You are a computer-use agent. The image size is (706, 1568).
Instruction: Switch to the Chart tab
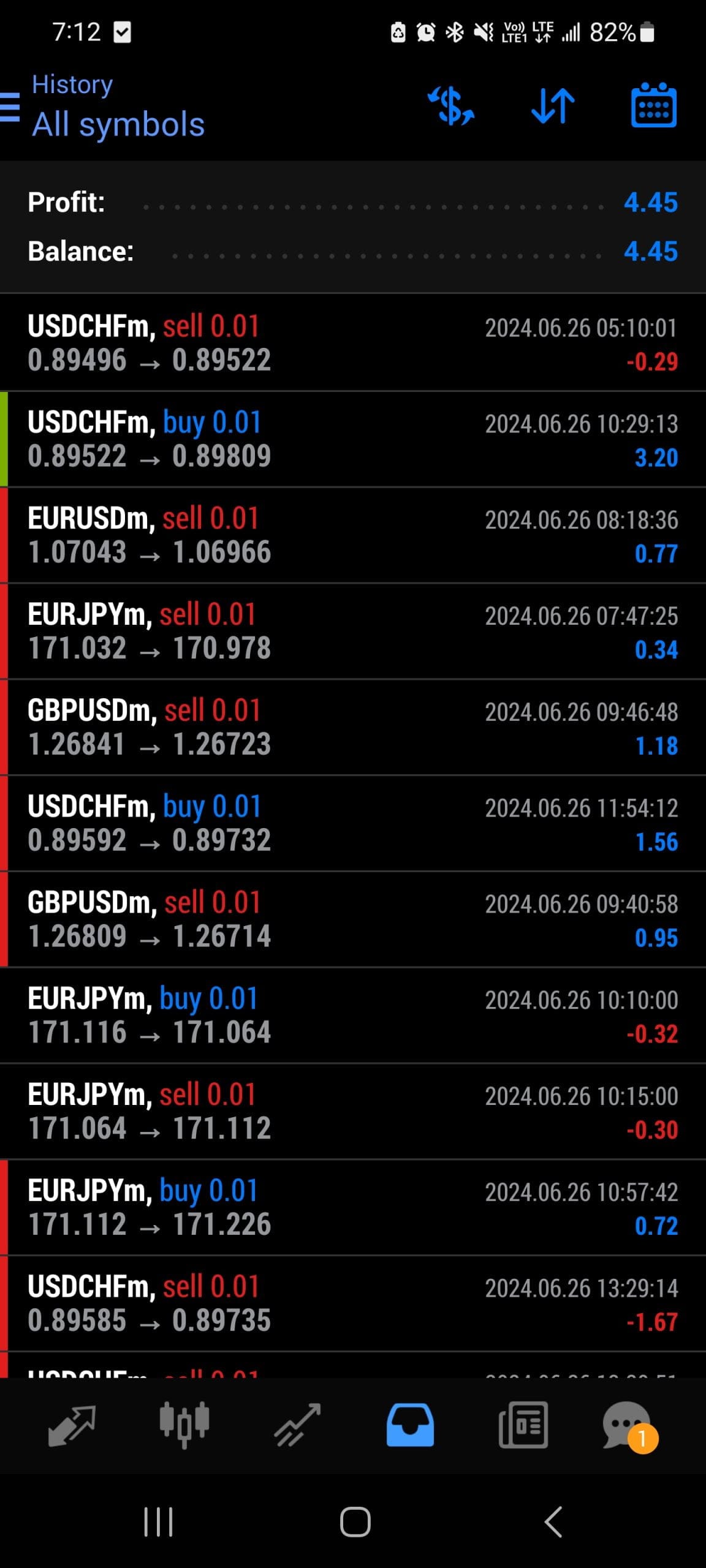(184, 1425)
